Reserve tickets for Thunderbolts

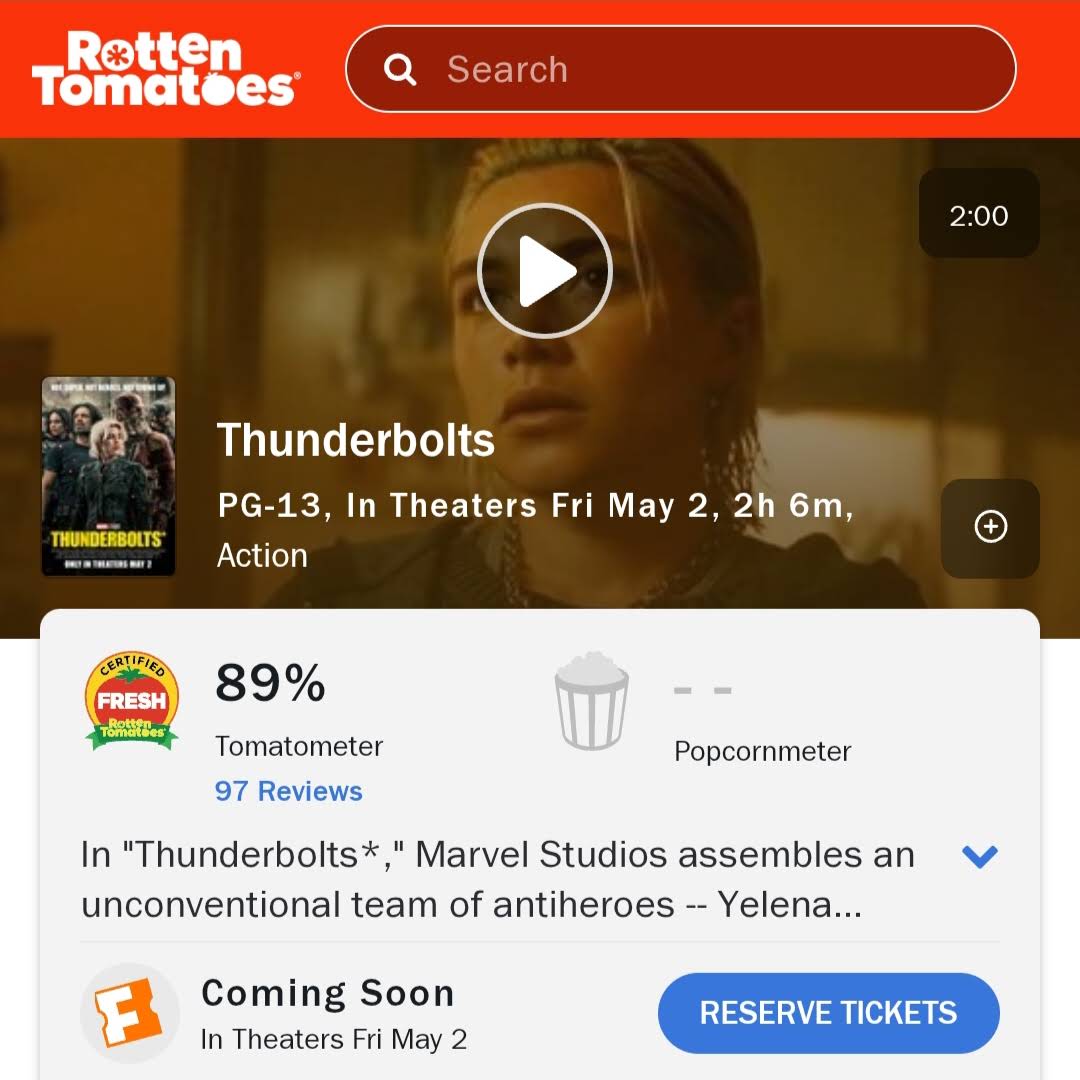click(x=828, y=1012)
